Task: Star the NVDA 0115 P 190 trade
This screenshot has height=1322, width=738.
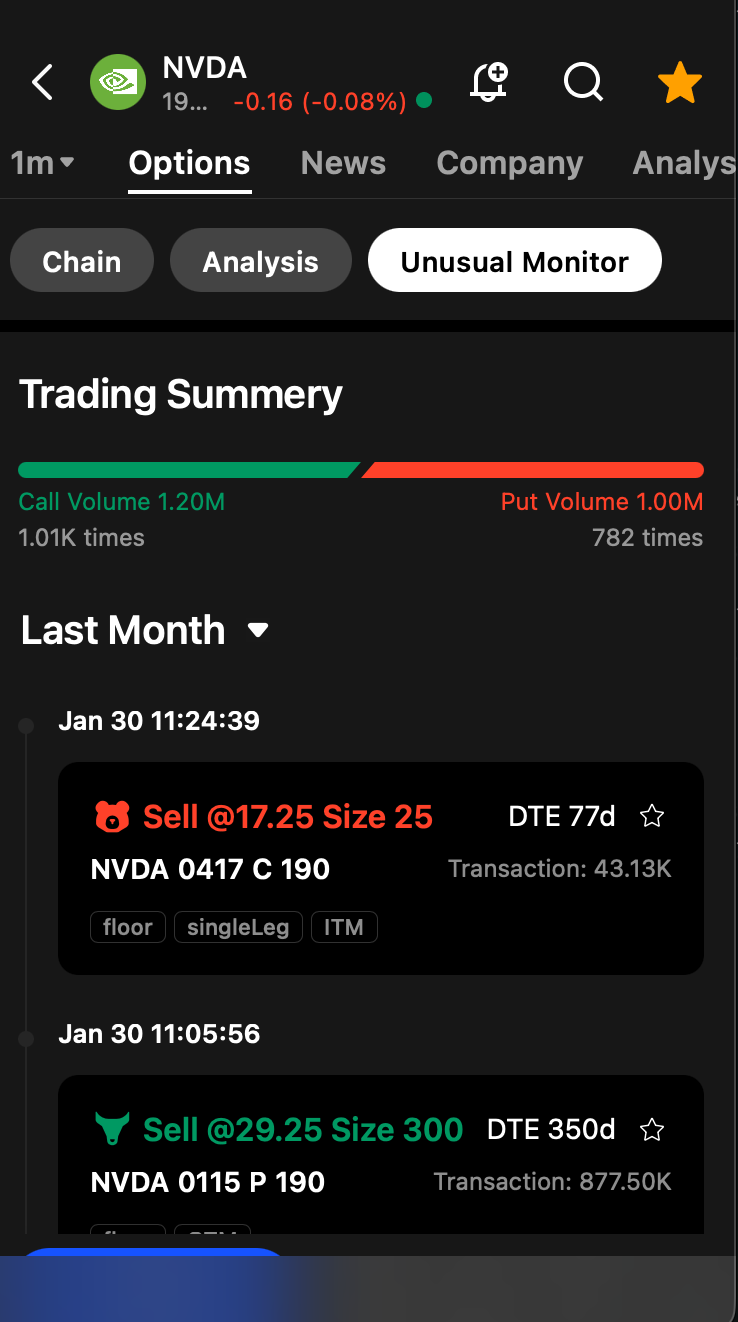Action: click(652, 1130)
